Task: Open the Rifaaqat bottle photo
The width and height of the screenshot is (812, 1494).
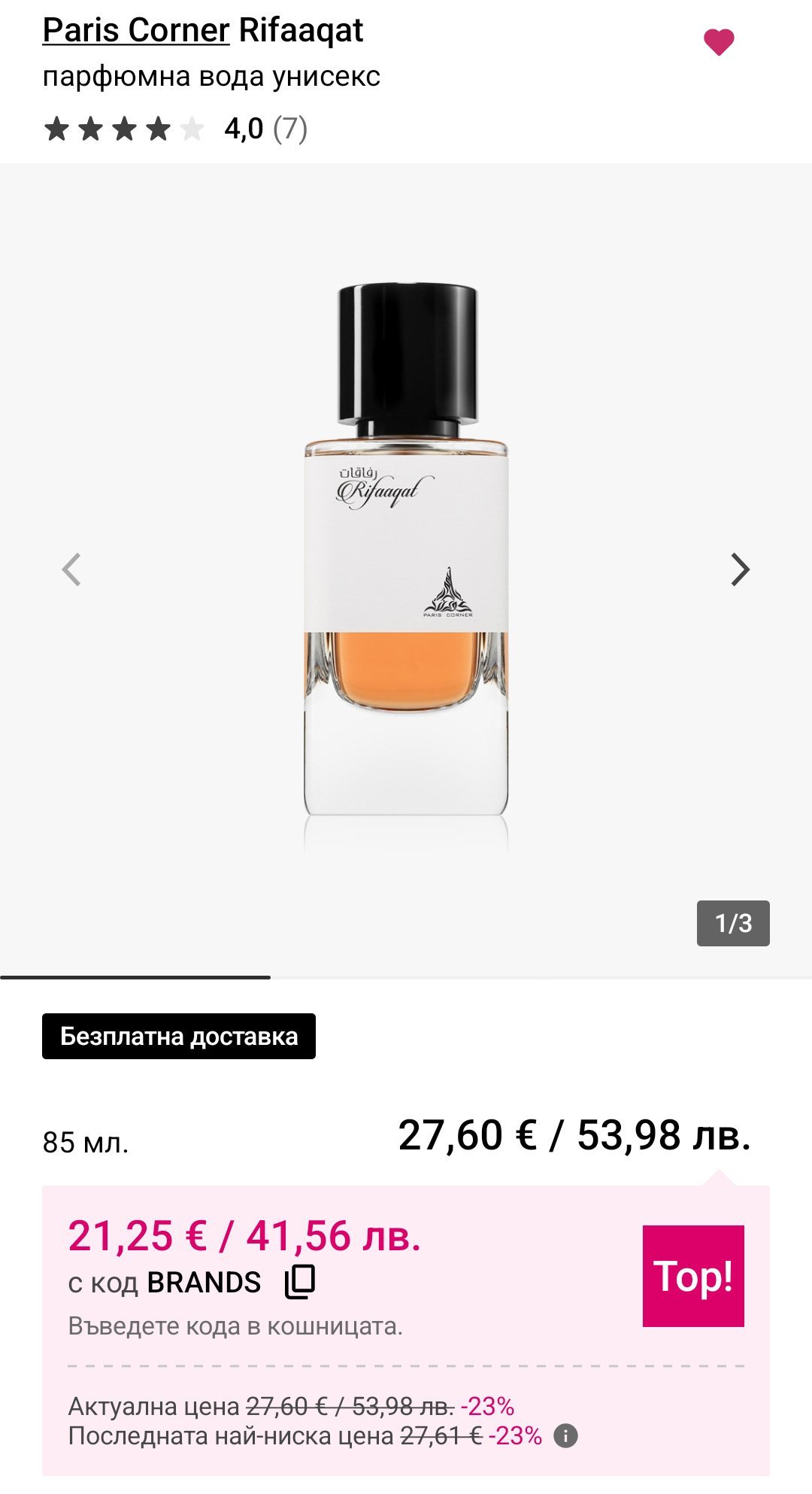Action: click(406, 557)
